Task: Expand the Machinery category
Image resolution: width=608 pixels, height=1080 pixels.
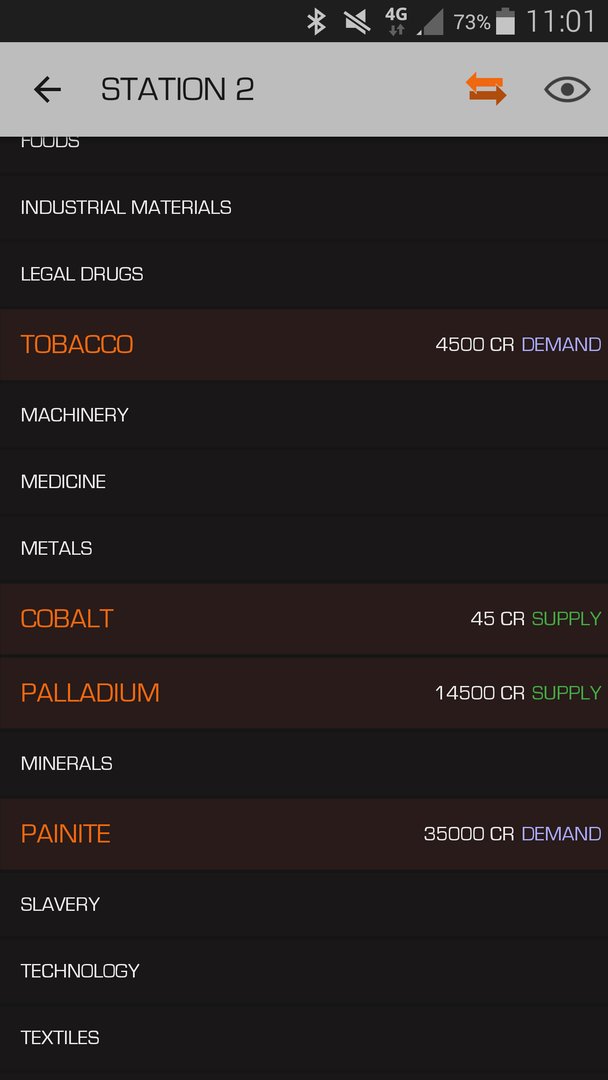Action: 304,415
